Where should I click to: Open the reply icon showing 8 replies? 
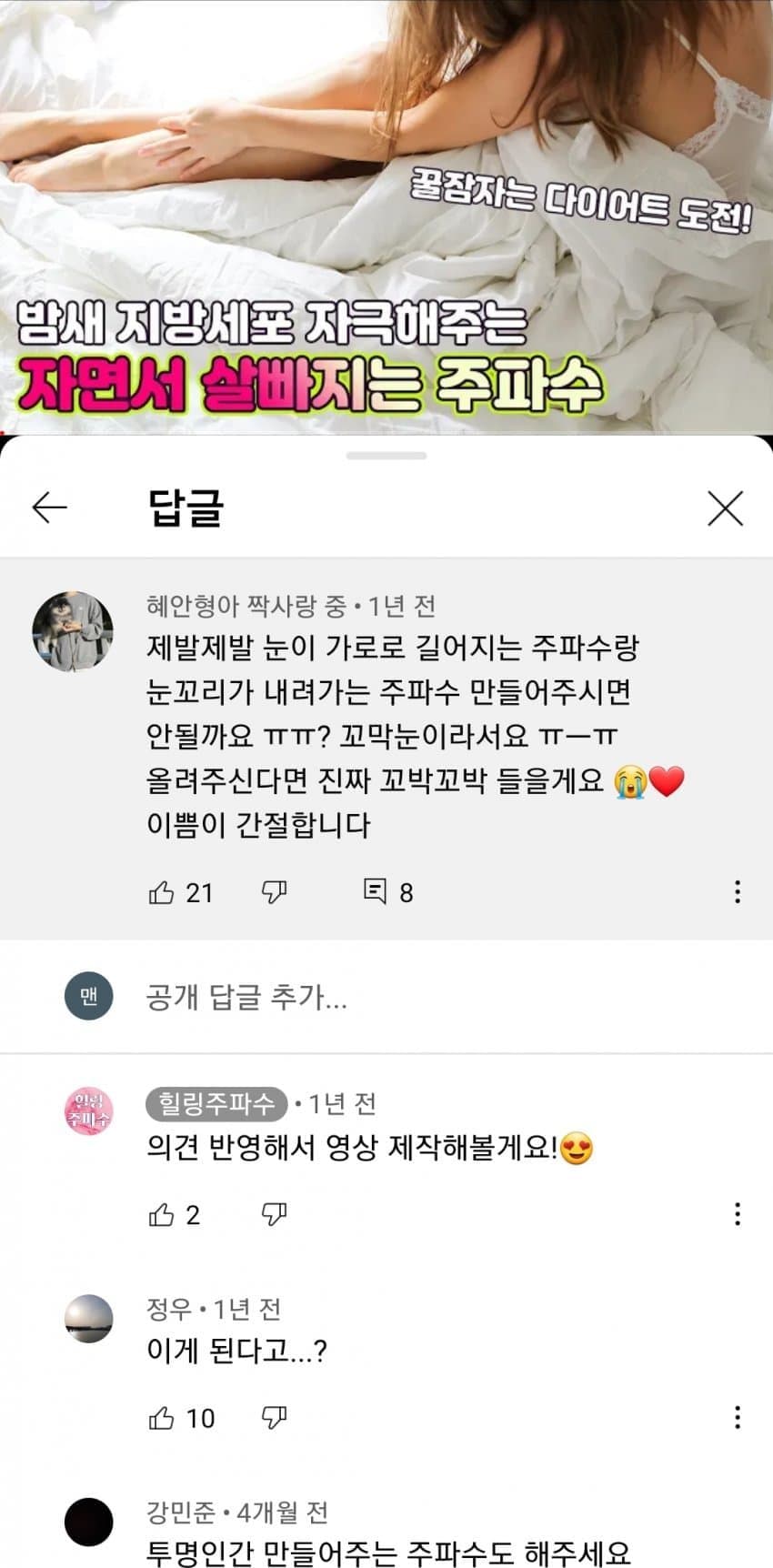[375, 891]
